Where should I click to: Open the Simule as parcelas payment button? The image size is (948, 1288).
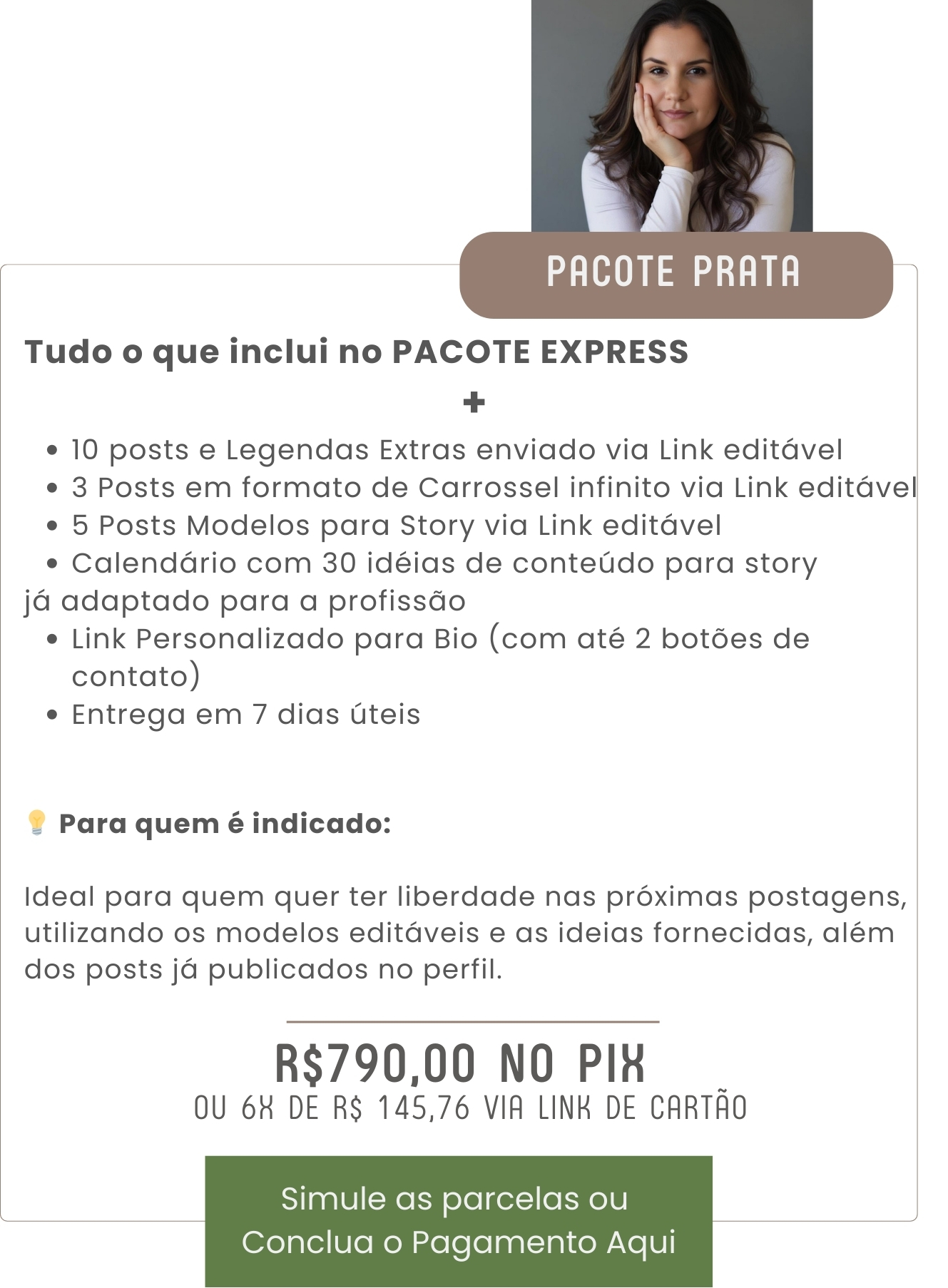(x=458, y=1220)
